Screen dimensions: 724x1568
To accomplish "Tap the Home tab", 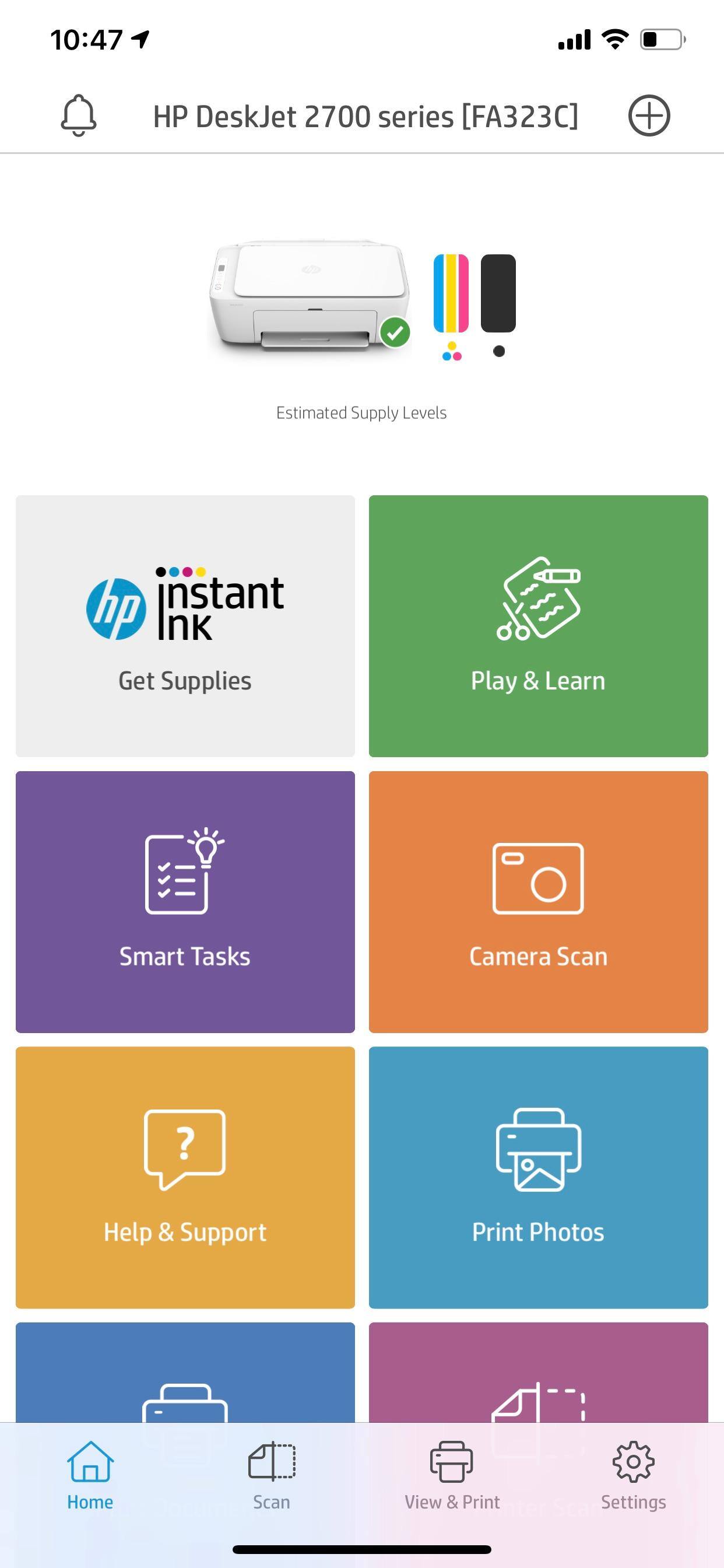I will click(90, 1475).
